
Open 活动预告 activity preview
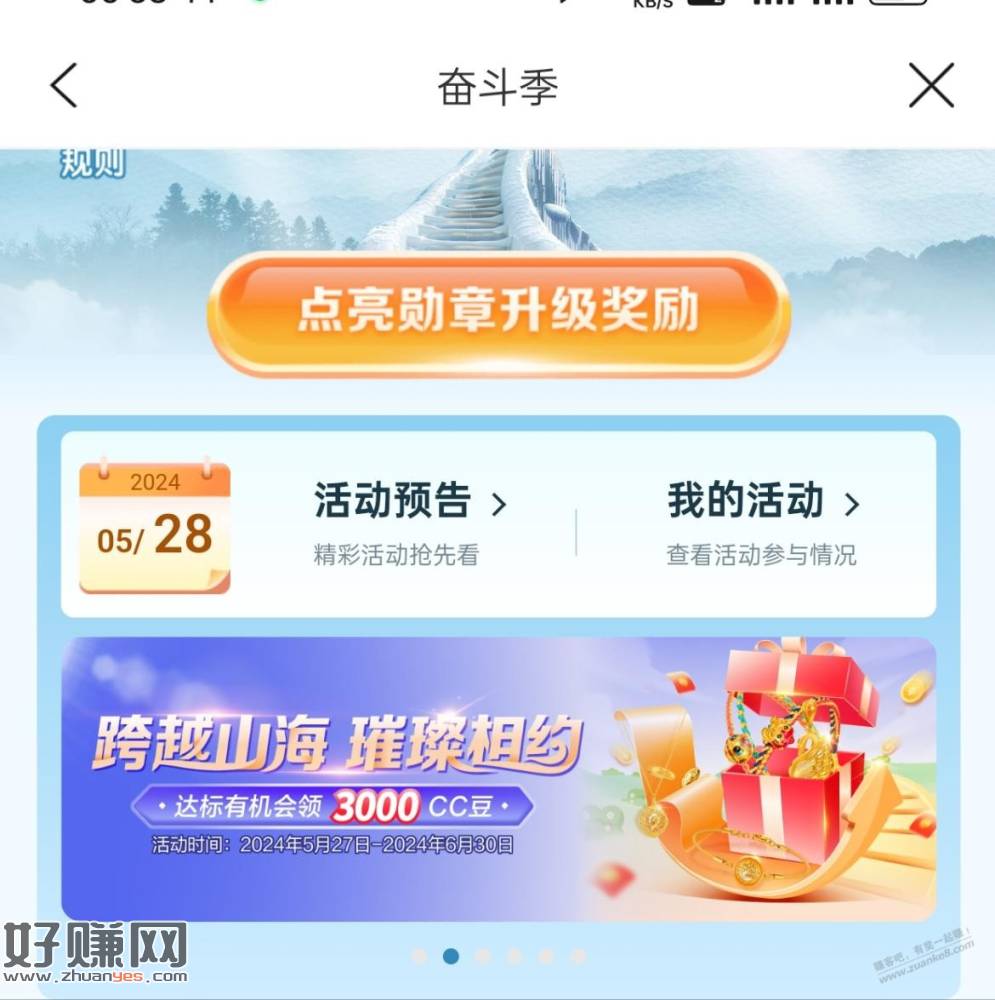point(410,503)
